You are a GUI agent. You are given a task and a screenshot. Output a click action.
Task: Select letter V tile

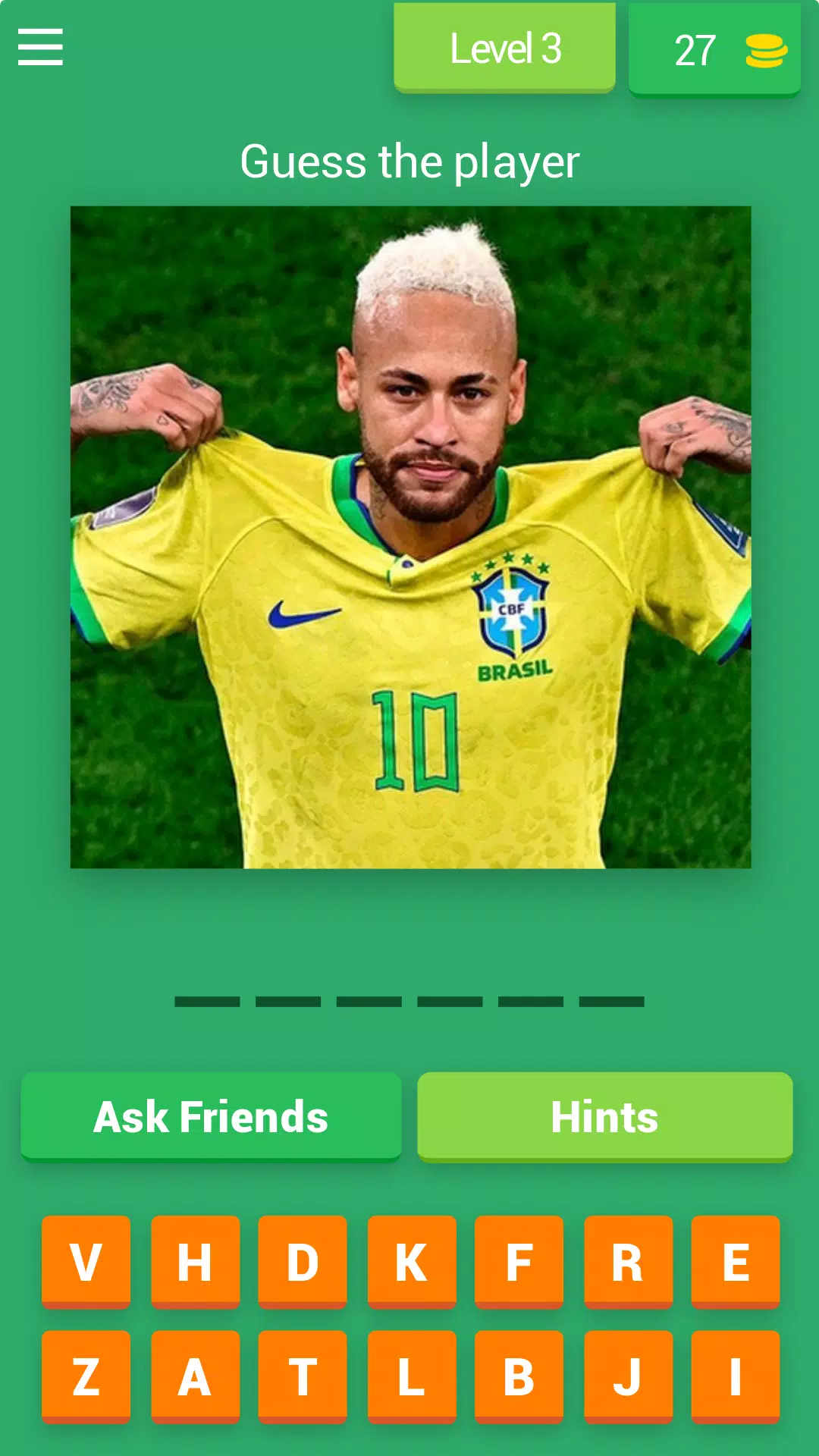coord(86,1262)
